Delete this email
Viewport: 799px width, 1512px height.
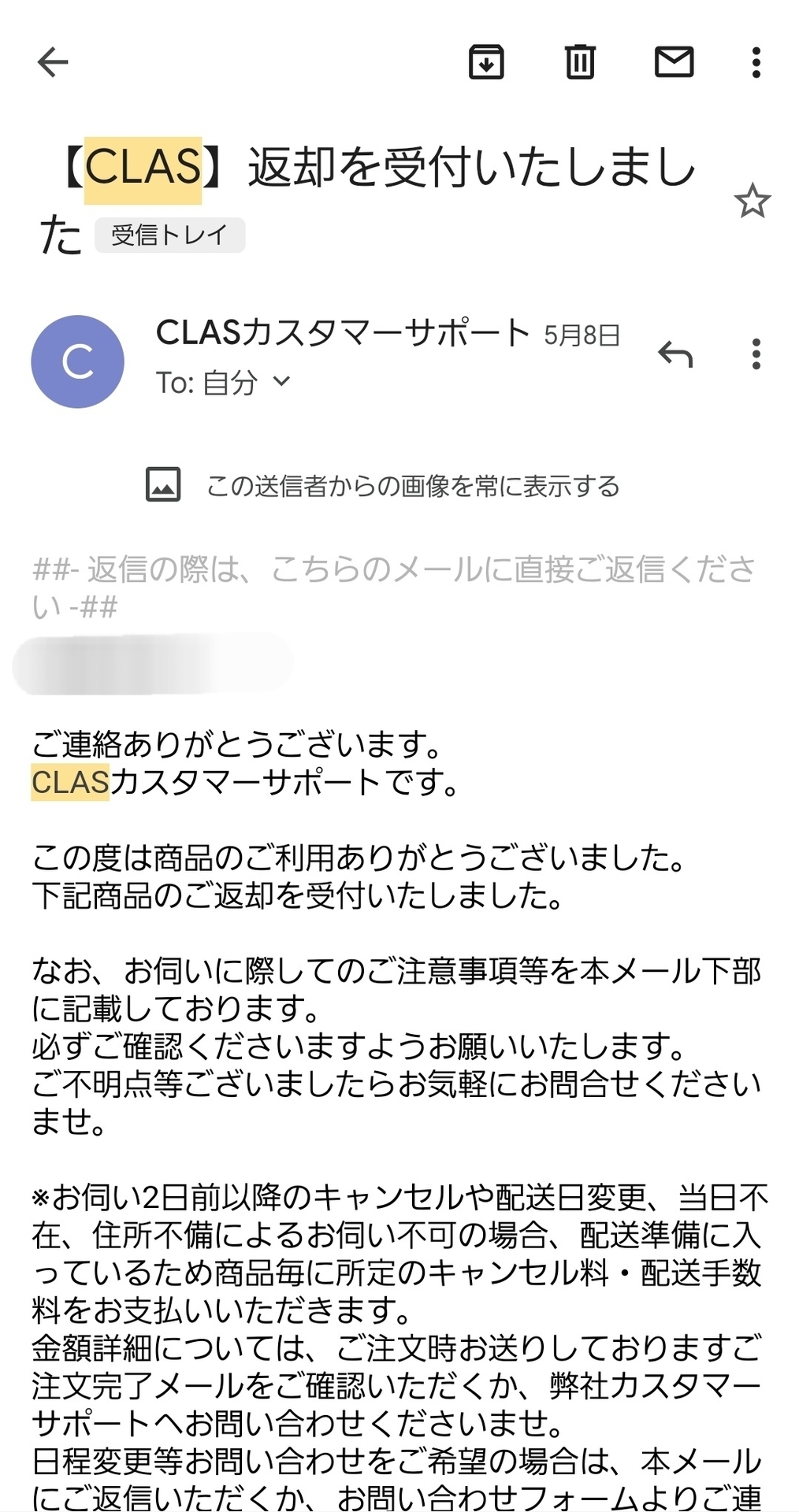pyautogui.click(x=580, y=62)
